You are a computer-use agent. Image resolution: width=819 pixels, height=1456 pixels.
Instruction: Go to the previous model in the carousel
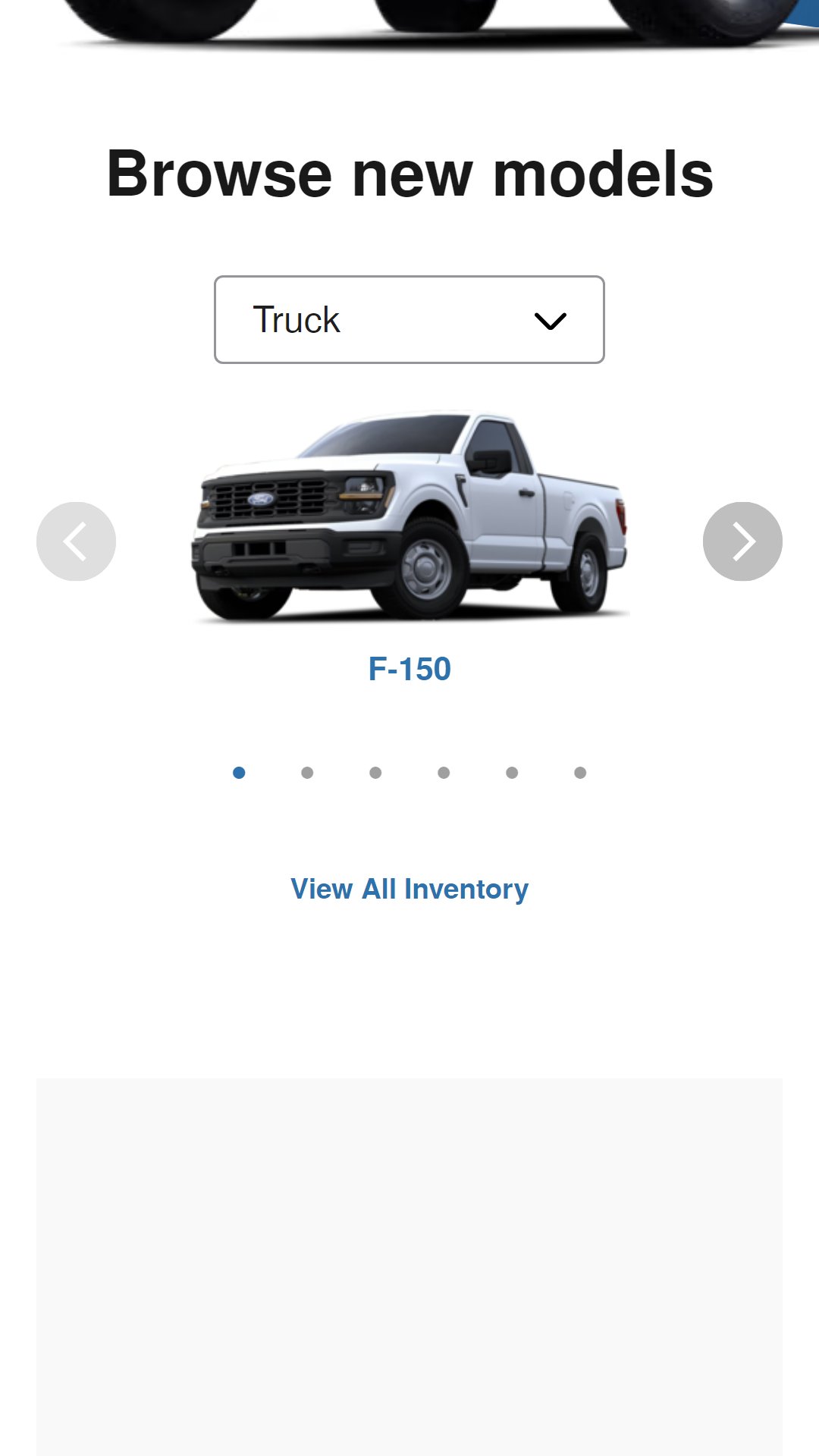click(76, 541)
